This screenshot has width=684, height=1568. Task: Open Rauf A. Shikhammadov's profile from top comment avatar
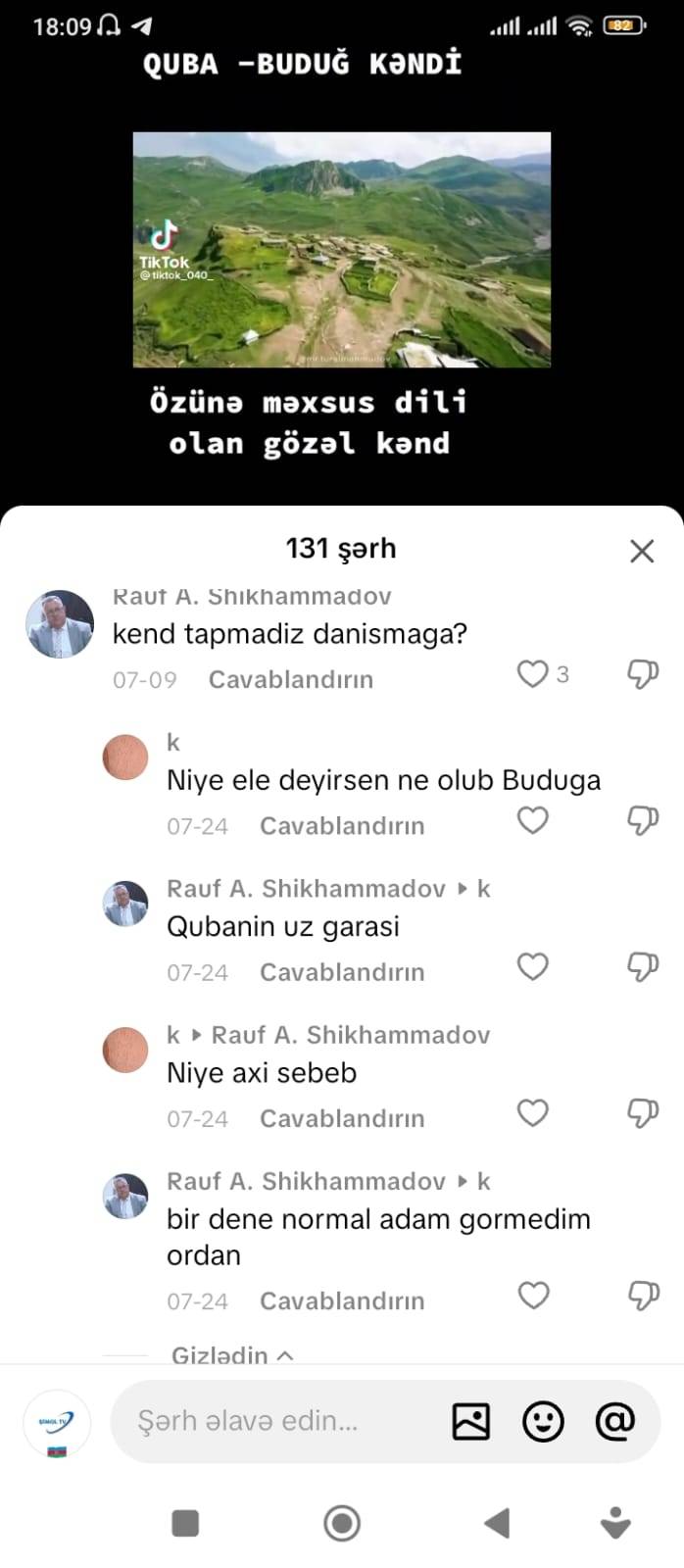tap(60, 624)
